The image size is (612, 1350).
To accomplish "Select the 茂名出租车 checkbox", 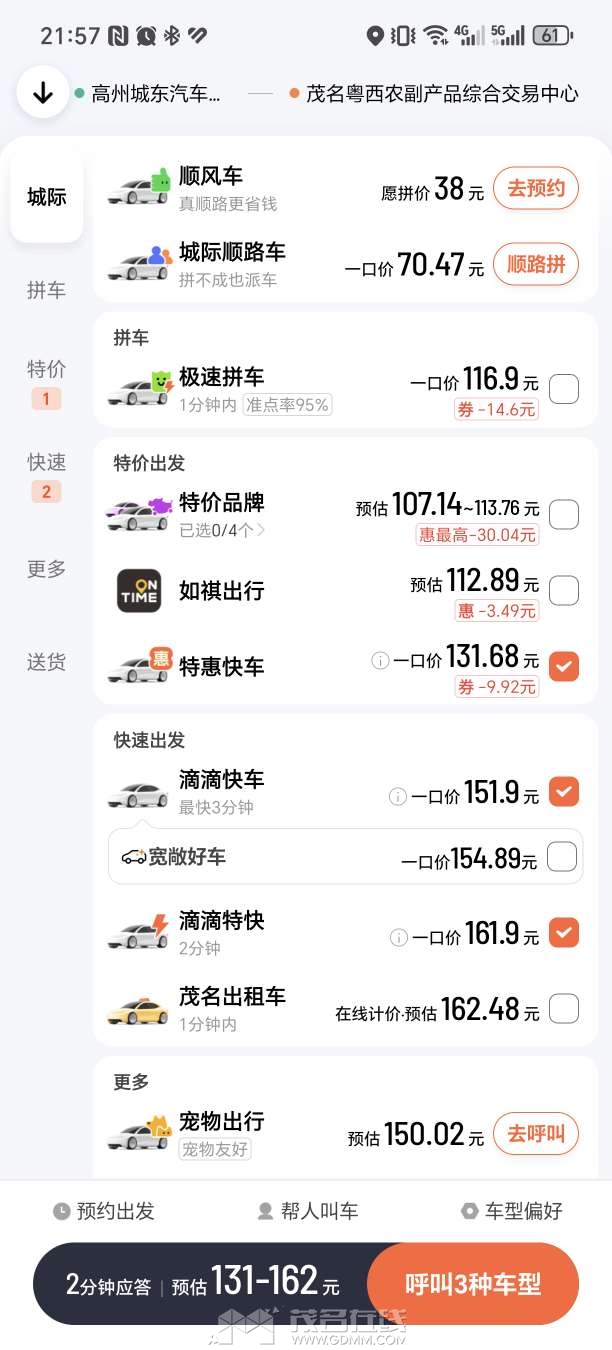I will pos(564,1009).
